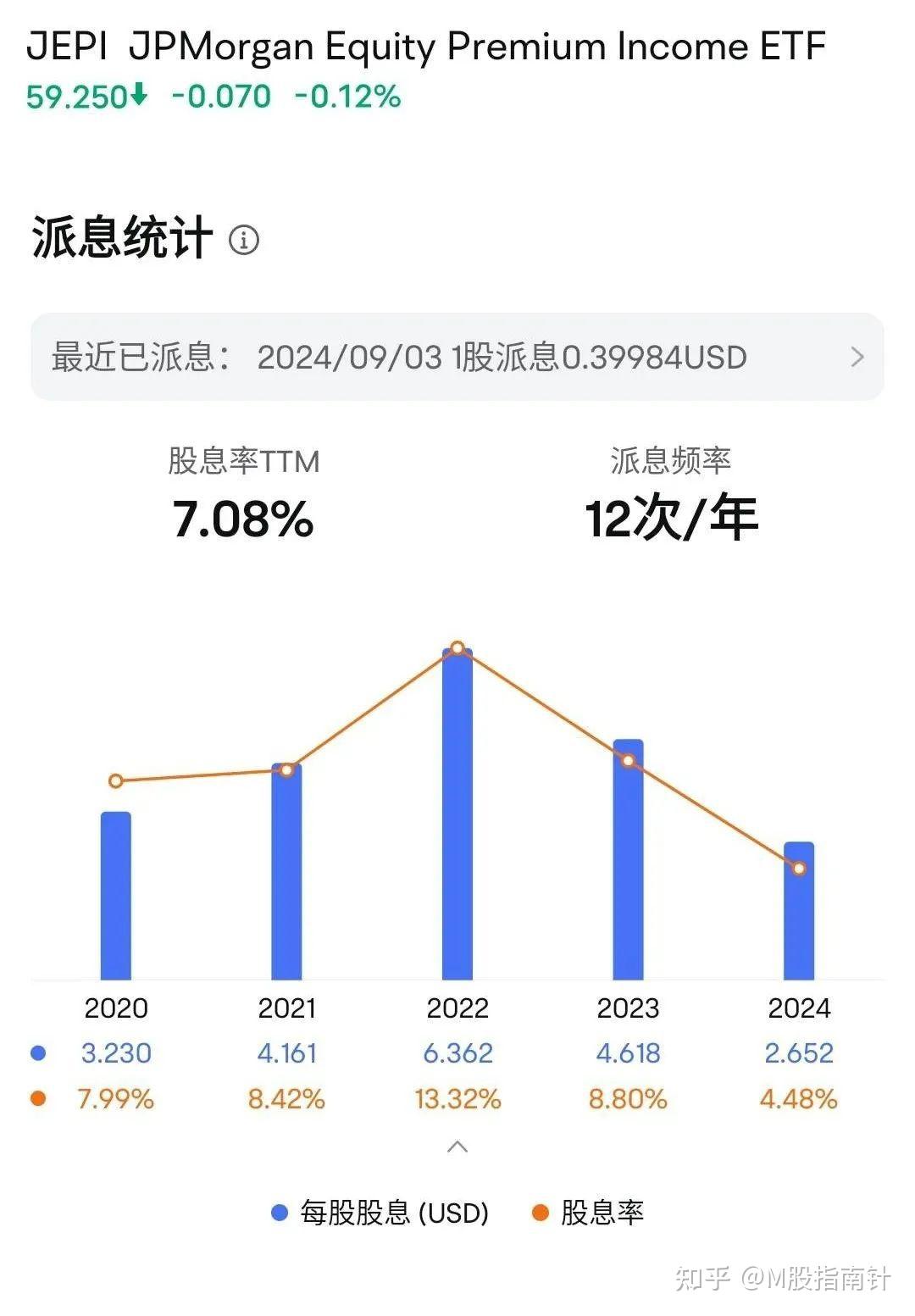Click the 2020 yield marker on the line
Image resolution: width=915 pixels, height=1316 pixels.
pos(116,780)
